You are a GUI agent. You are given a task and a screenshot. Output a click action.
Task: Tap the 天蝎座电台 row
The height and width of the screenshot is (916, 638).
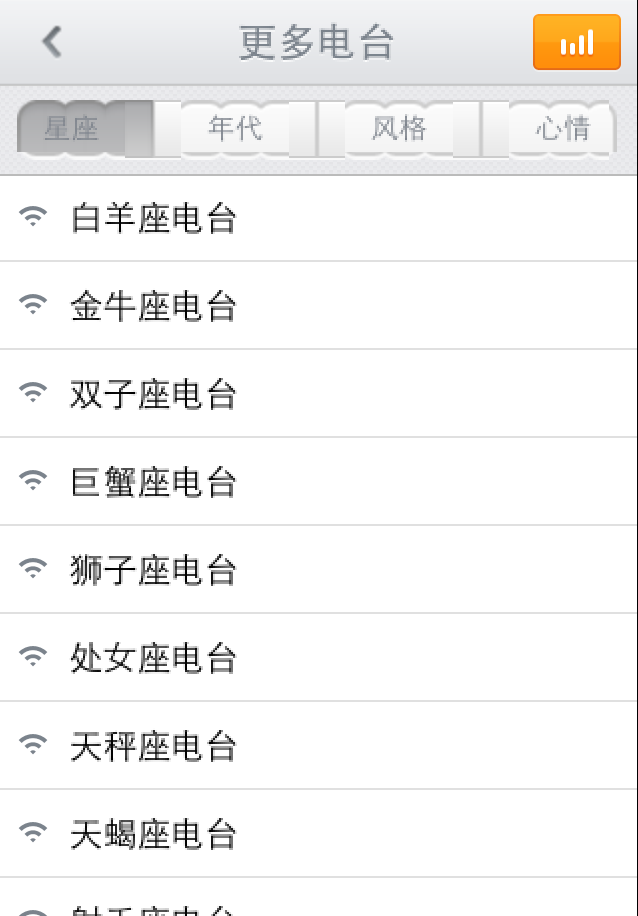153,834
